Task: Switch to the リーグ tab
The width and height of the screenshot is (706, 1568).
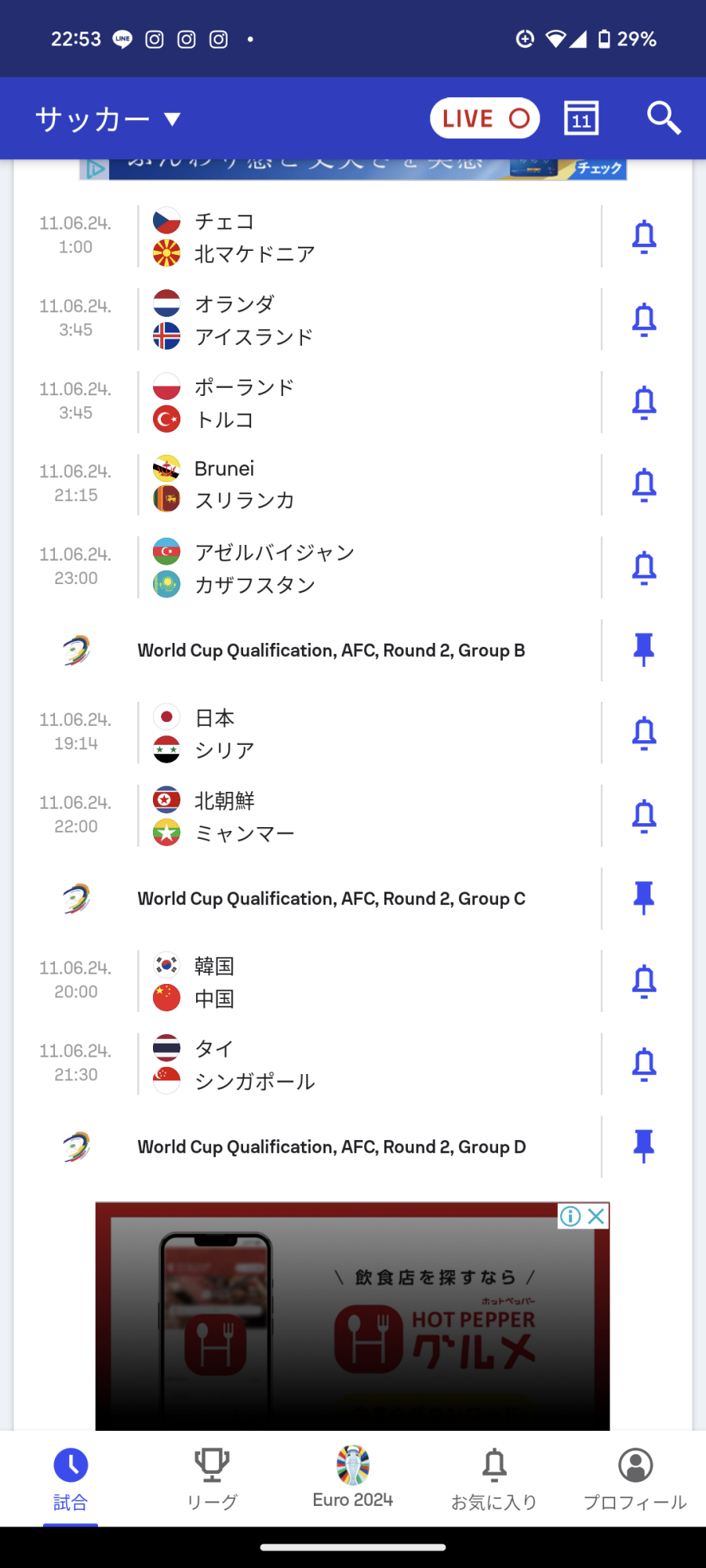Action: (212, 1478)
